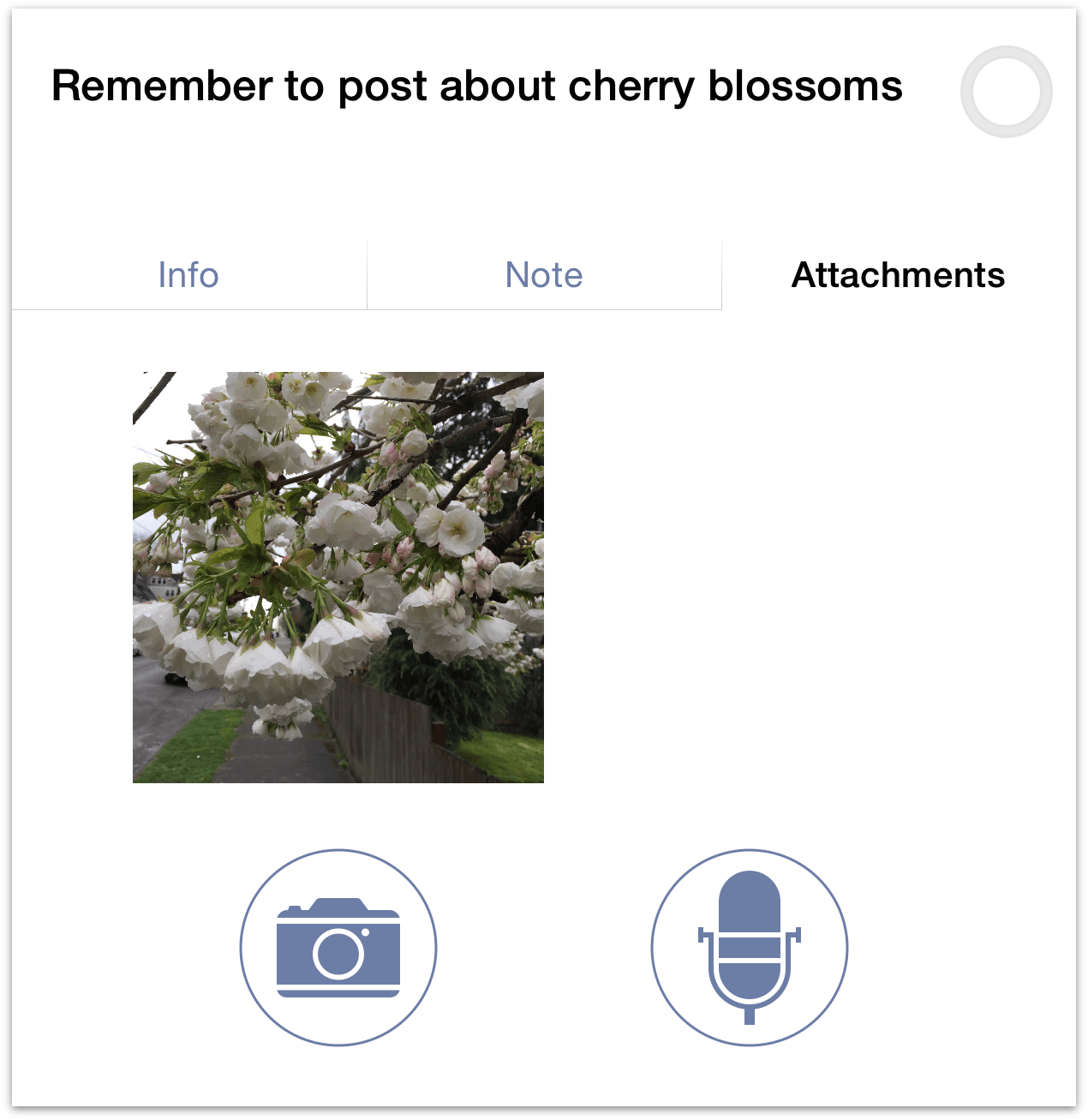Mark the task complete with the status circle
Image resolution: width=1088 pixels, height=1120 pixels.
1006,92
